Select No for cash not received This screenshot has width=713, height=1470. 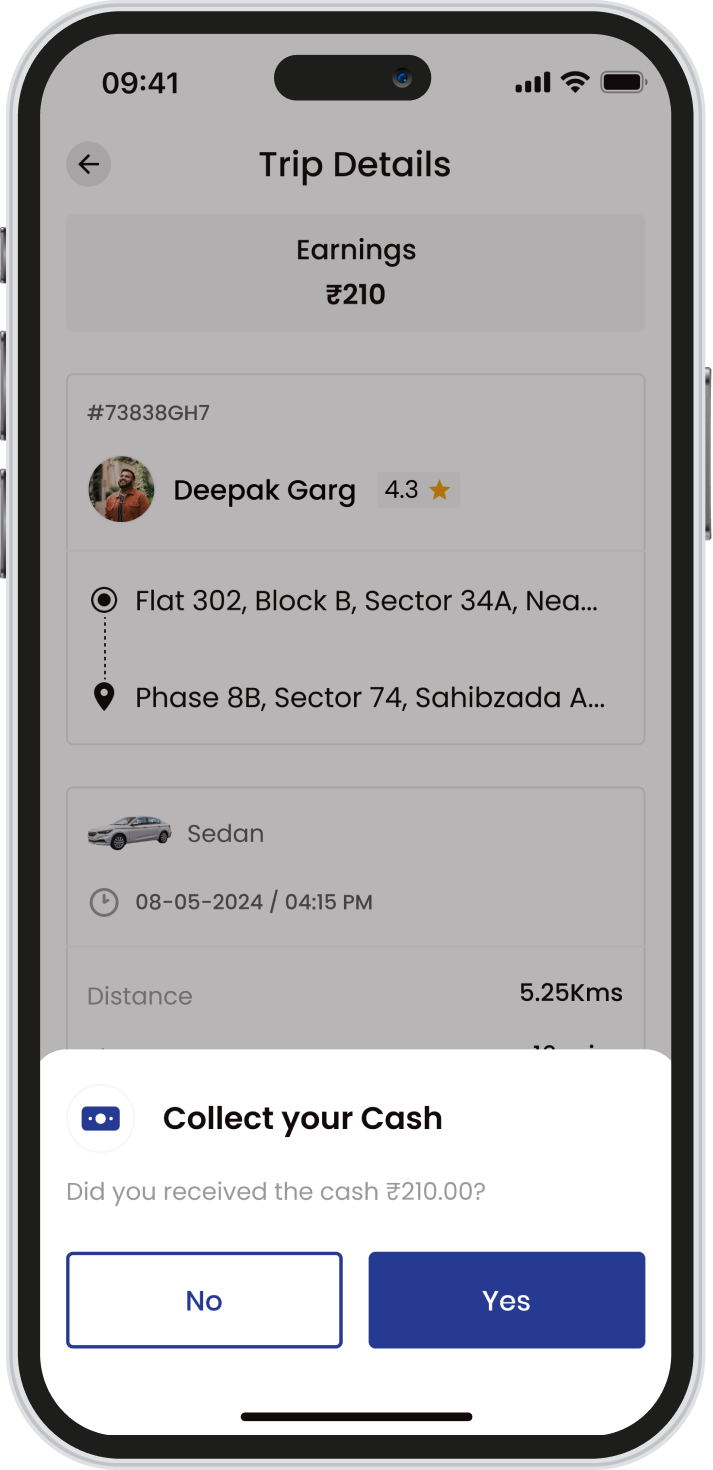(x=204, y=1299)
